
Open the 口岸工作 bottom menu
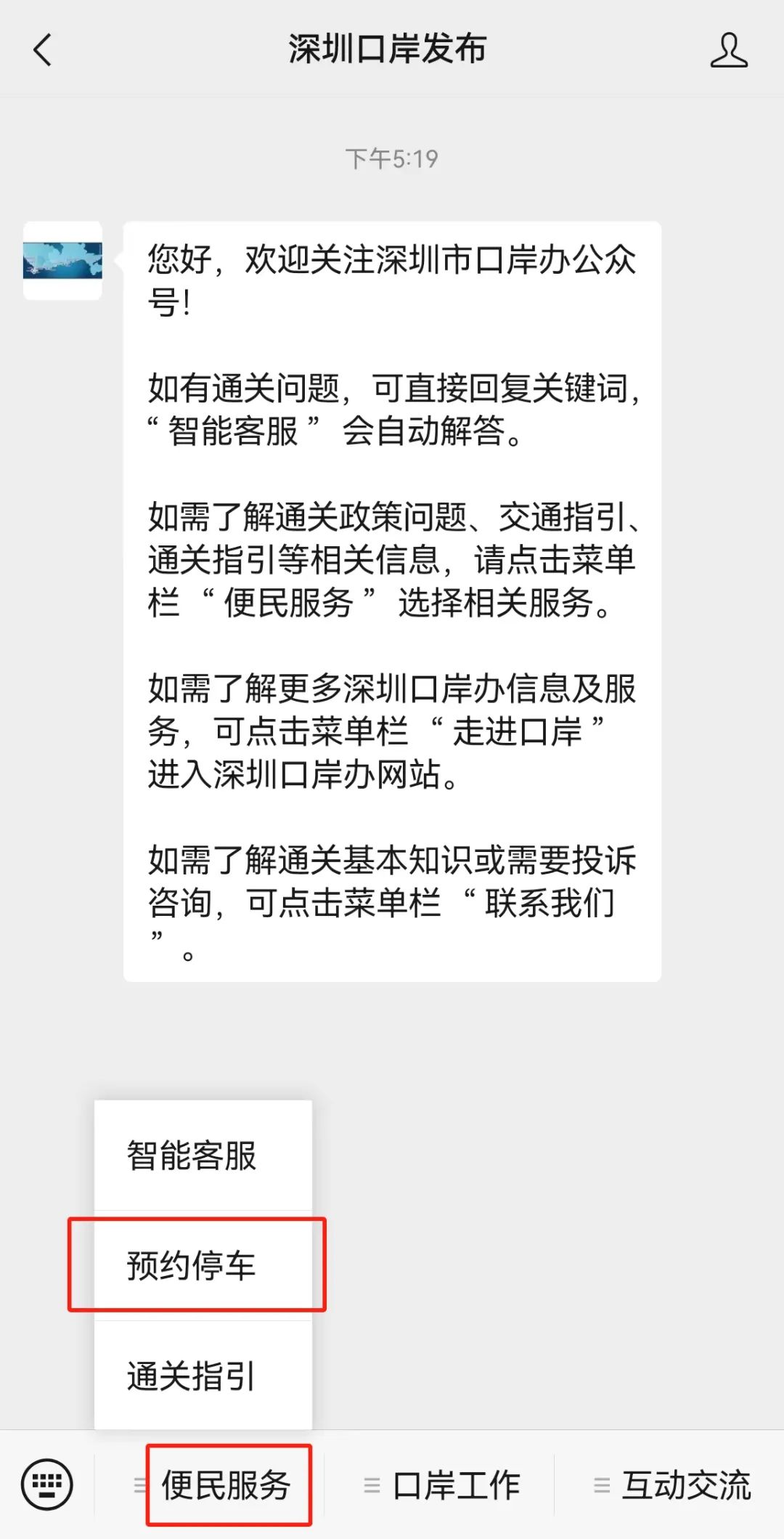[440, 1485]
